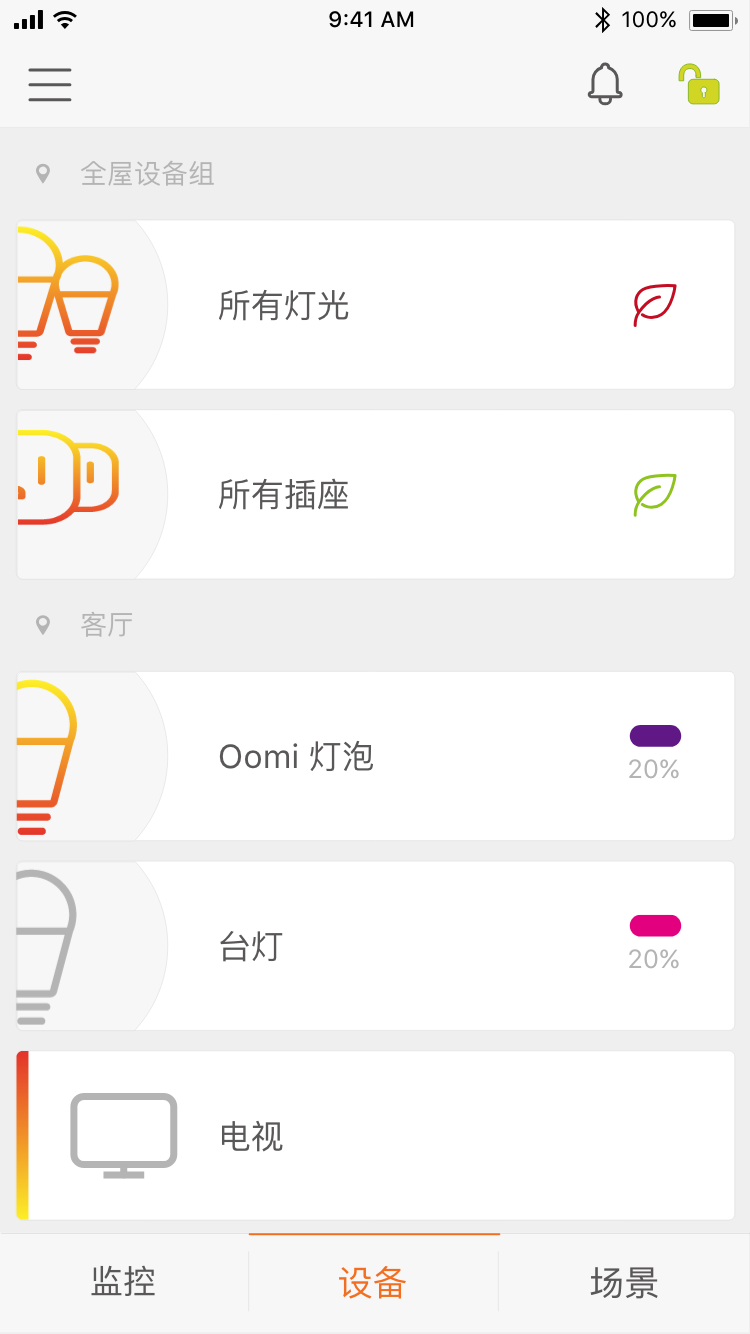
Task: Tap the pink color pill on 台灯
Action: (x=655, y=926)
